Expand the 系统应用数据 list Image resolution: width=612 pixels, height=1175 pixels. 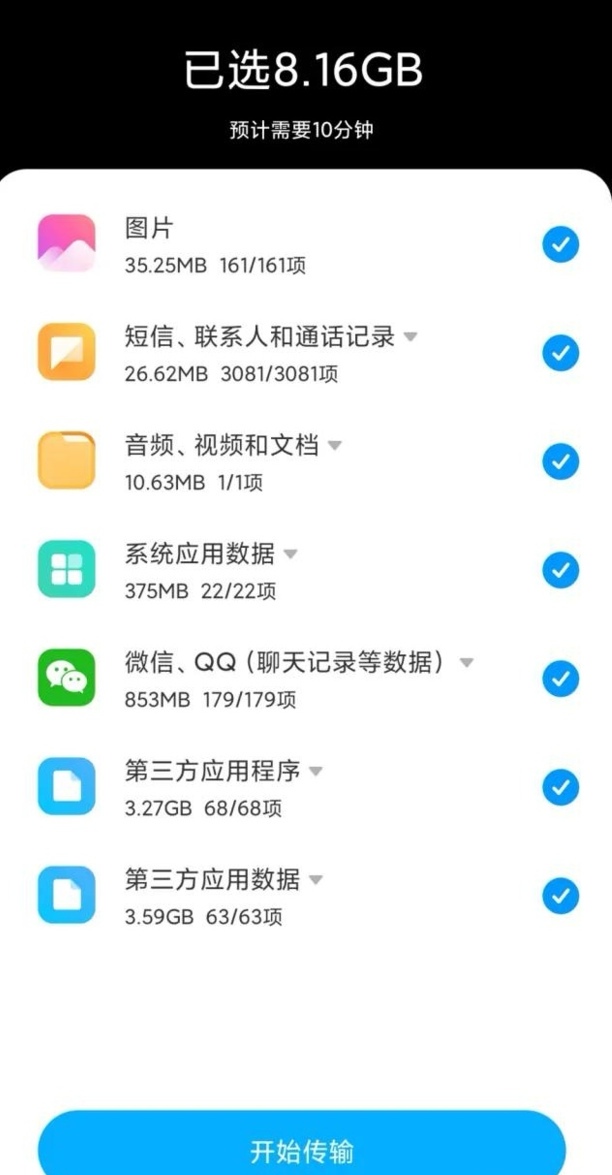coord(291,554)
